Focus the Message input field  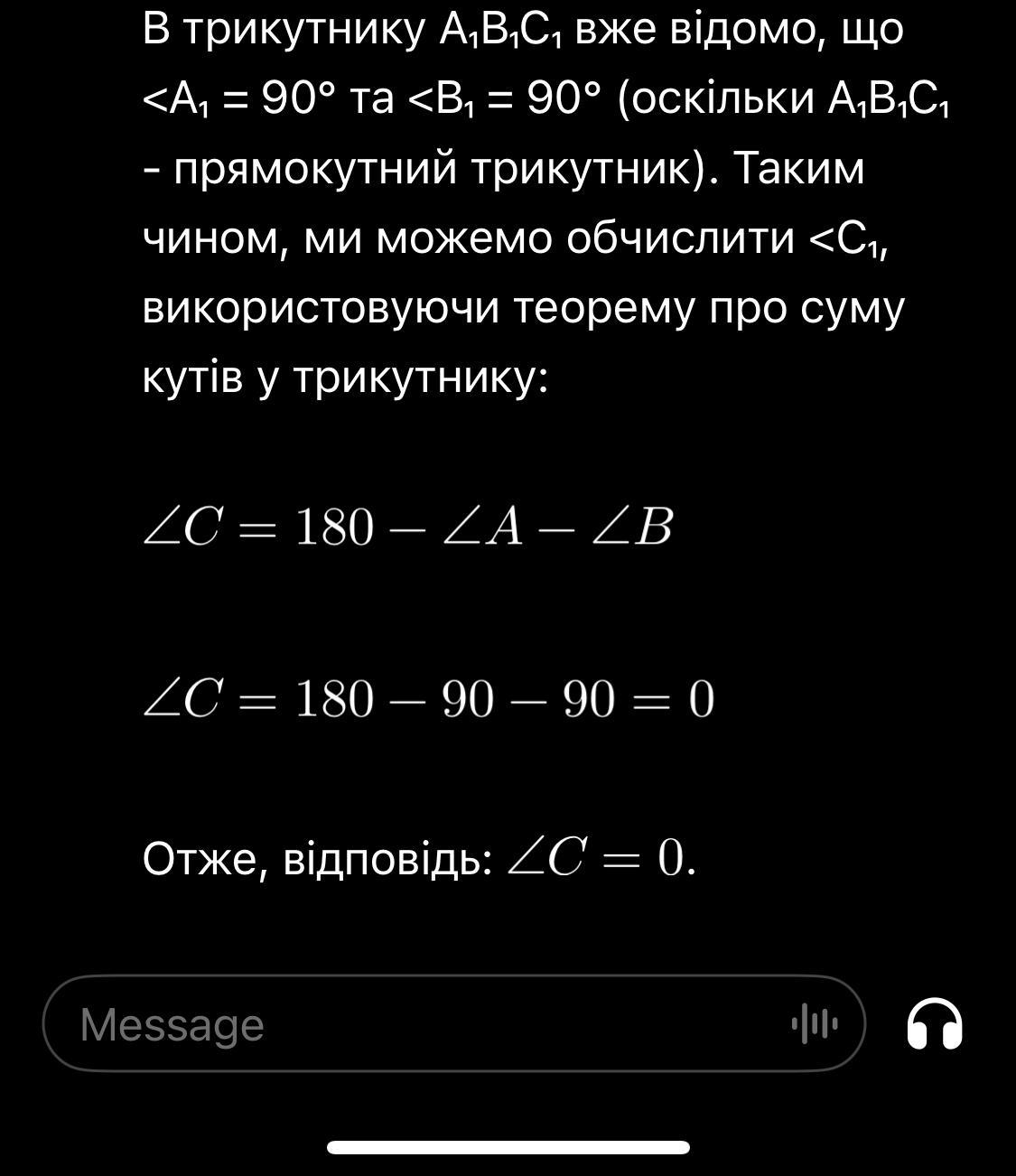point(406,1024)
